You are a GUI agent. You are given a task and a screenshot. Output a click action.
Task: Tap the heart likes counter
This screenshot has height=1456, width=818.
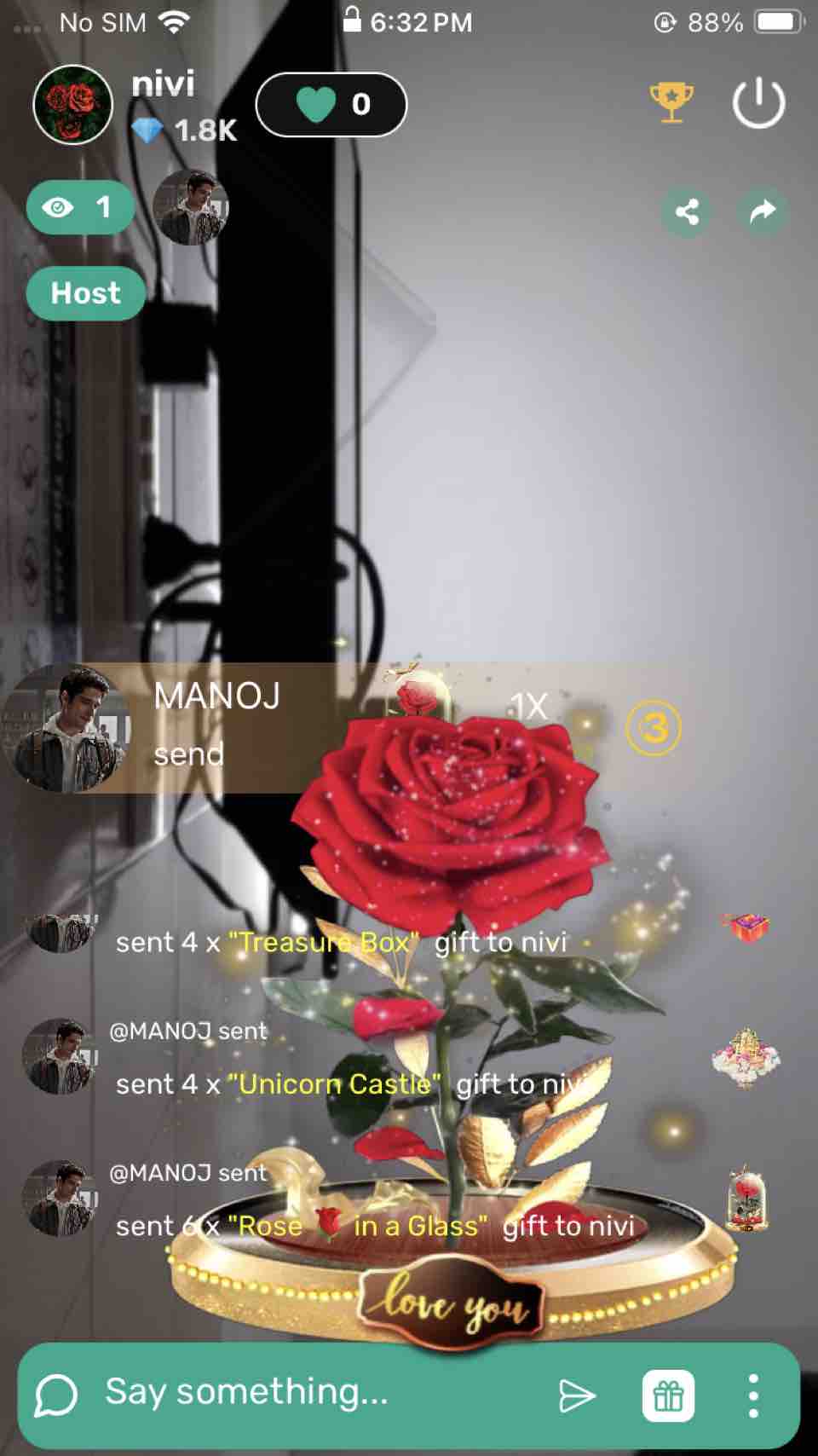click(x=331, y=105)
